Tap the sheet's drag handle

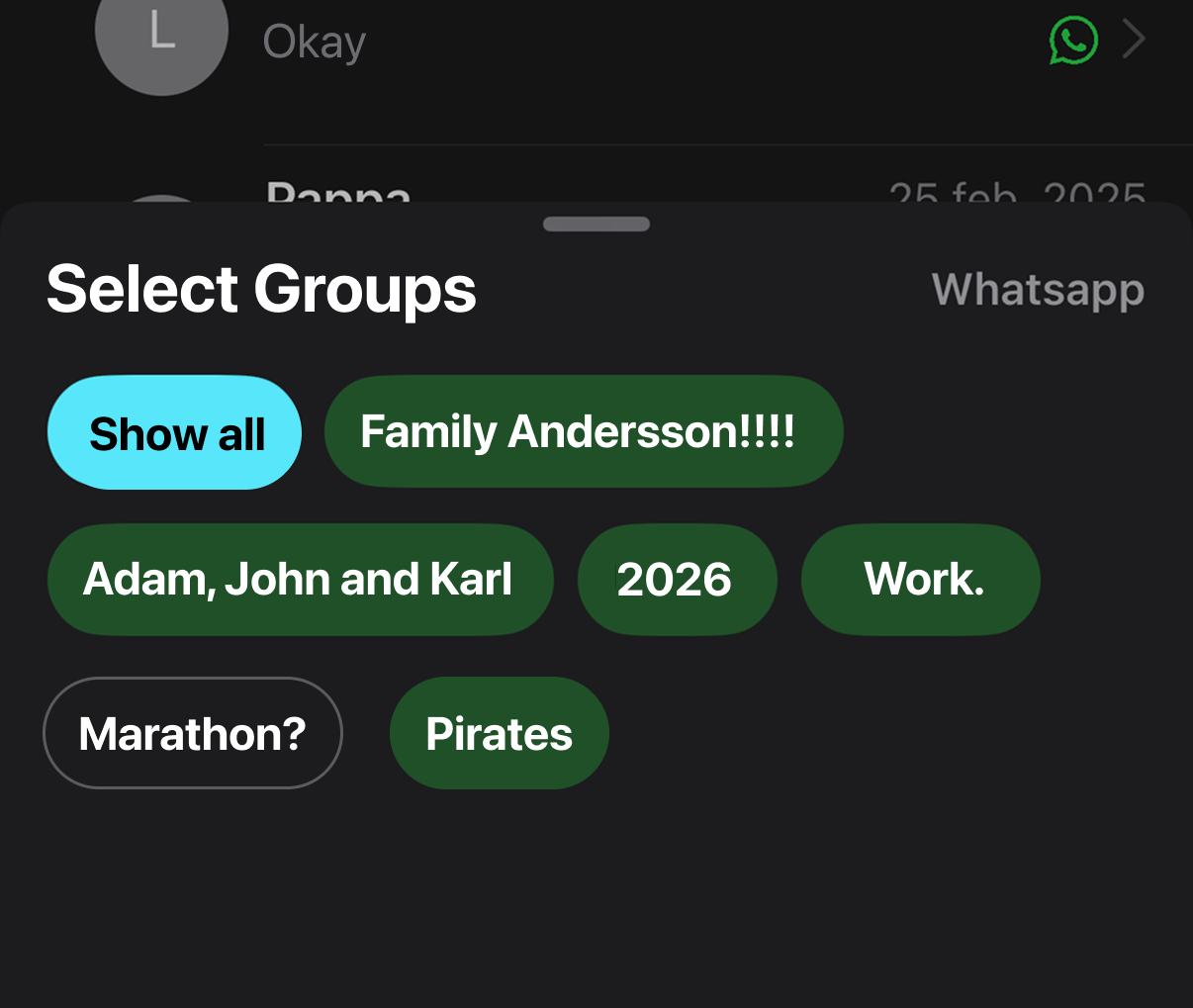[x=596, y=225]
